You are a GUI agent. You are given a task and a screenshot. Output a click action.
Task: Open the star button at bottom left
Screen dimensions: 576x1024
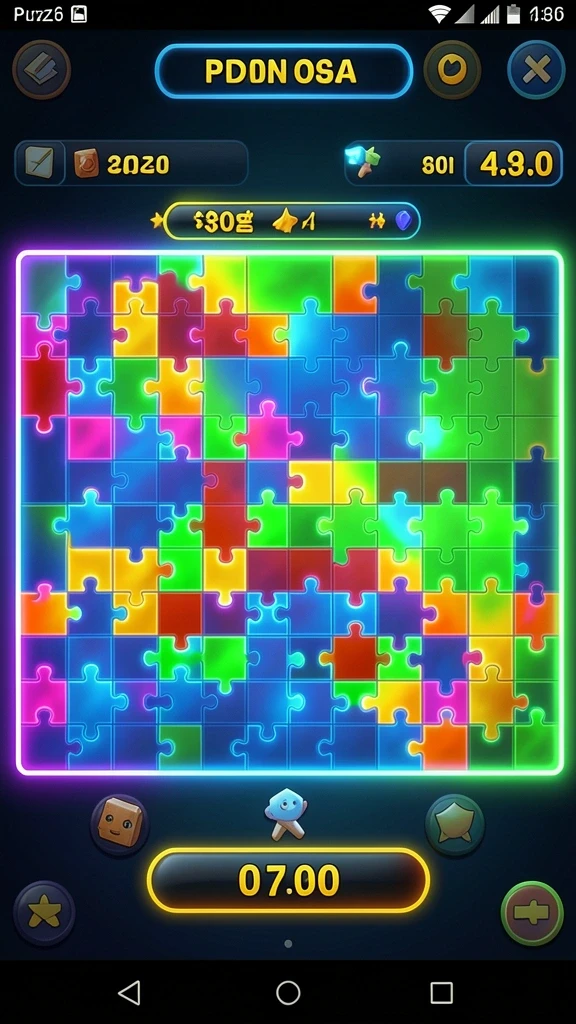(x=44, y=912)
